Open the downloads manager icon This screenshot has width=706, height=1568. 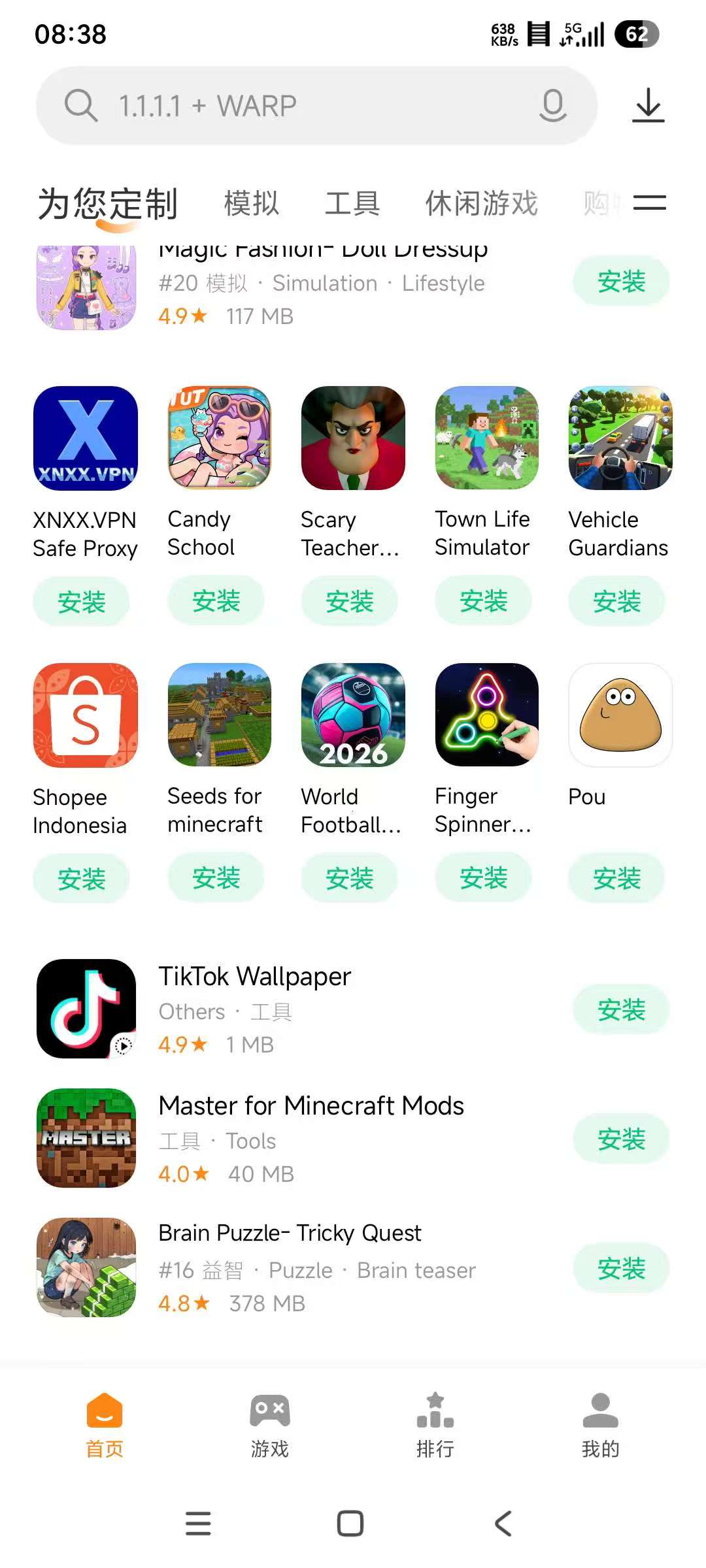tap(648, 105)
